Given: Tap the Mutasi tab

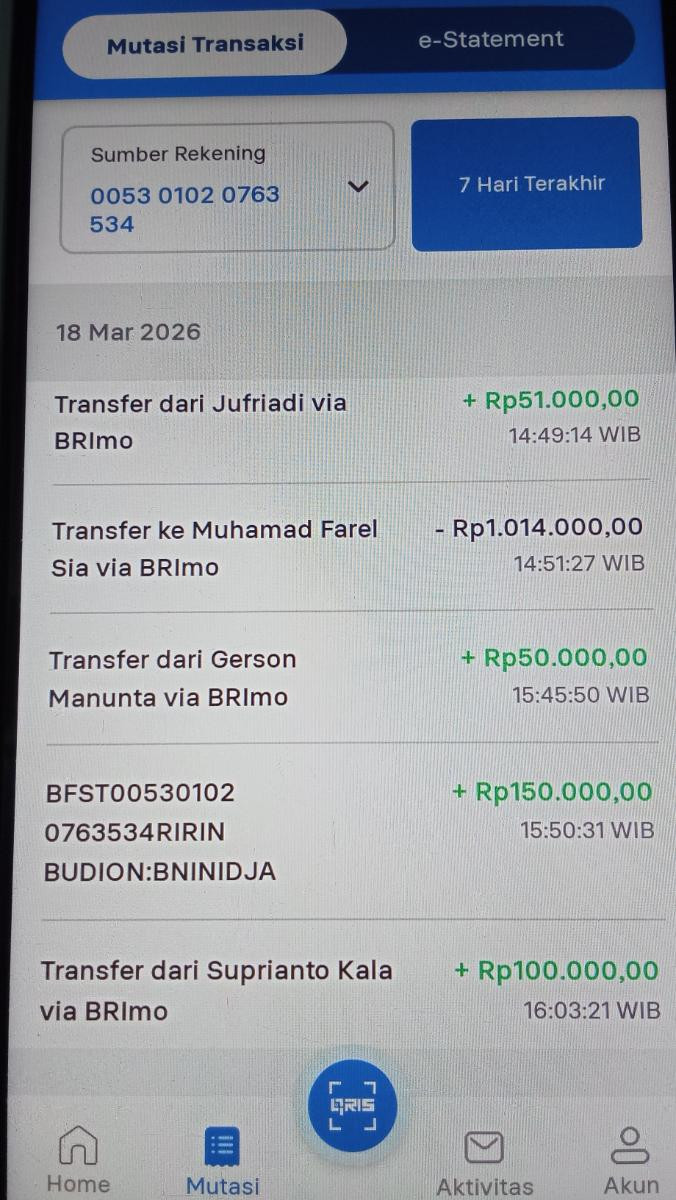Looking at the screenshot, I should click(x=222, y=1162).
